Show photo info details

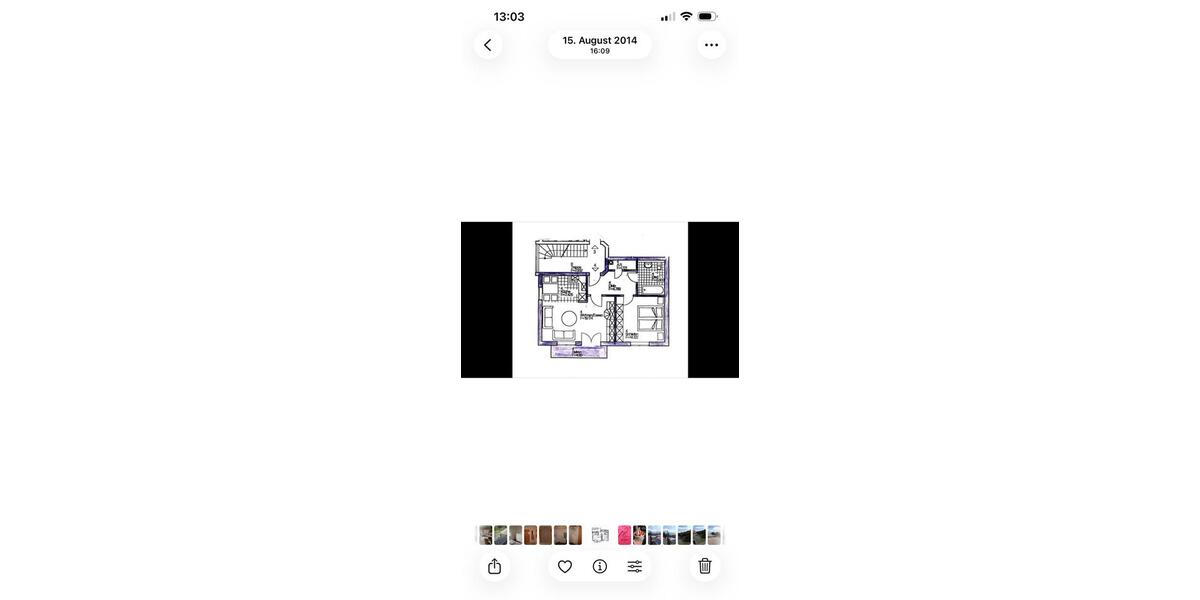[600, 566]
